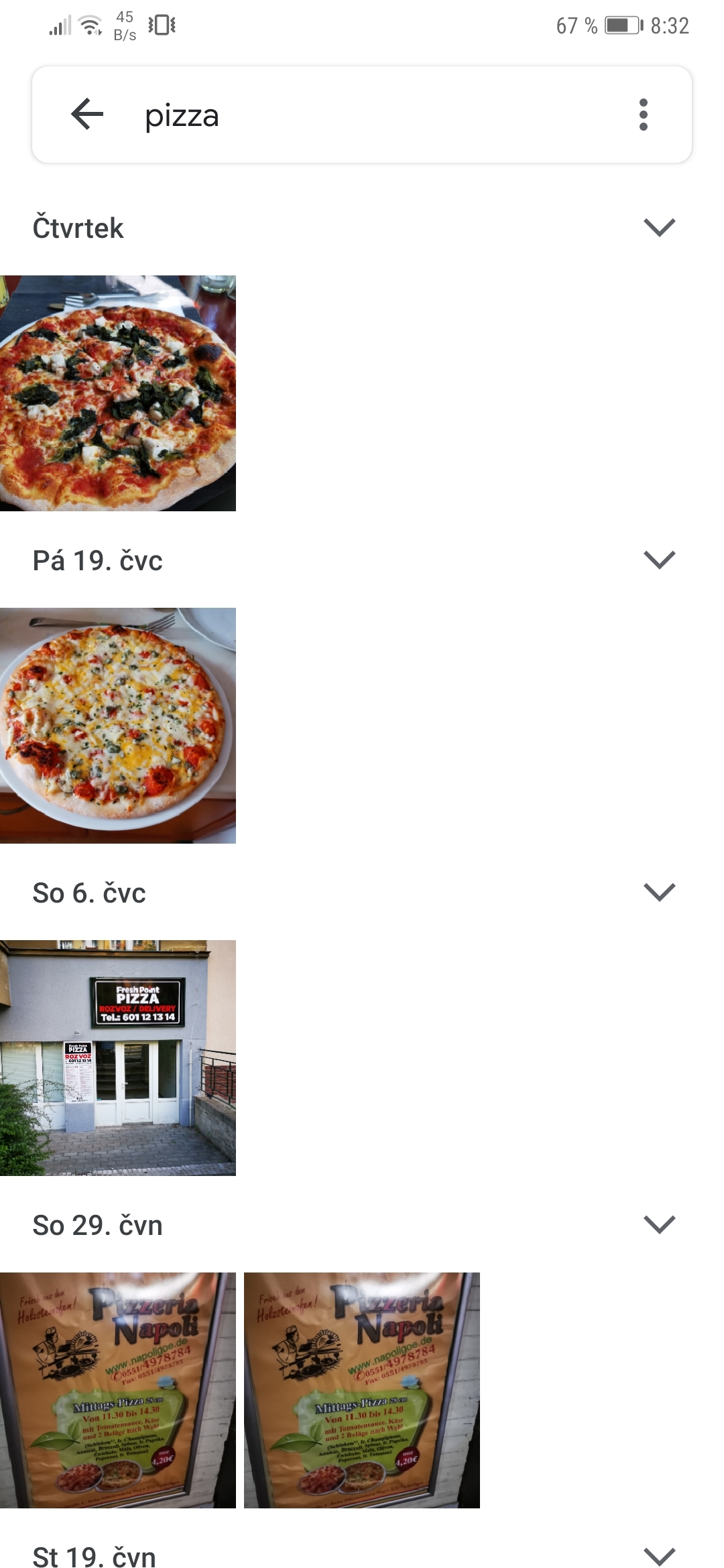Image resolution: width=724 pixels, height=1568 pixels.
Task: Open the pizza on white plate photo
Action: click(119, 725)
